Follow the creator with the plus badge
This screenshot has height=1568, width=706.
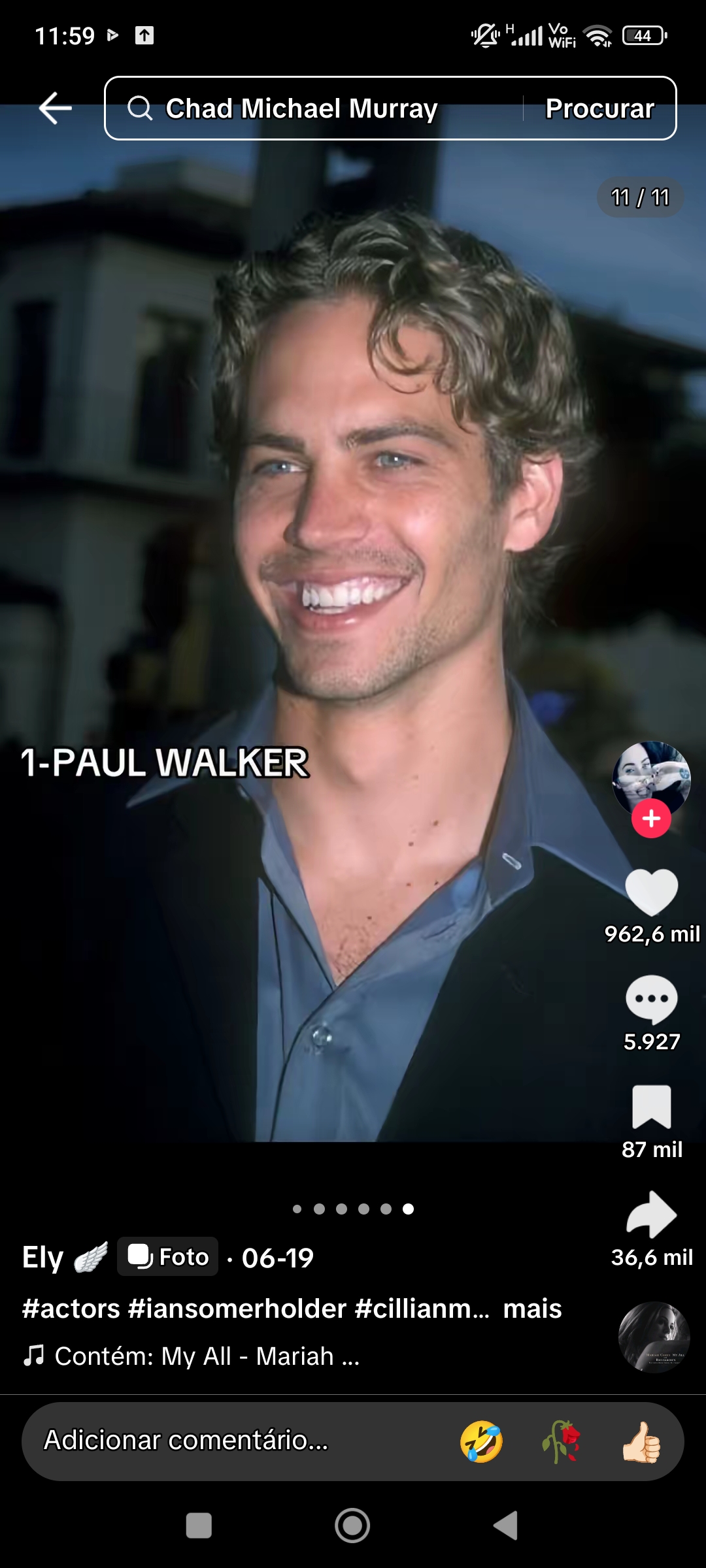pyautogui.click(x=651, y=819)
